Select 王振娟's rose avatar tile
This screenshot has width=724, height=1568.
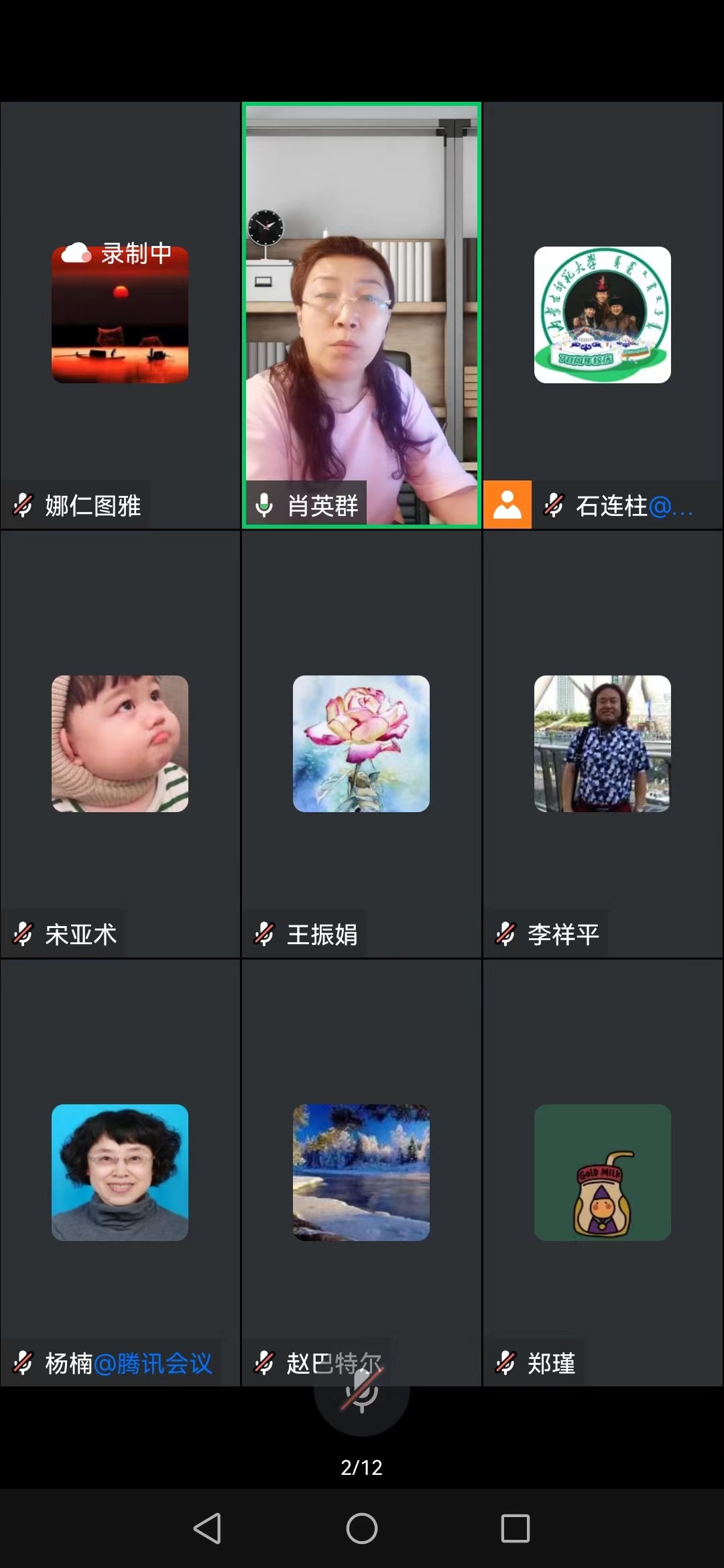(x=361, y=744)
